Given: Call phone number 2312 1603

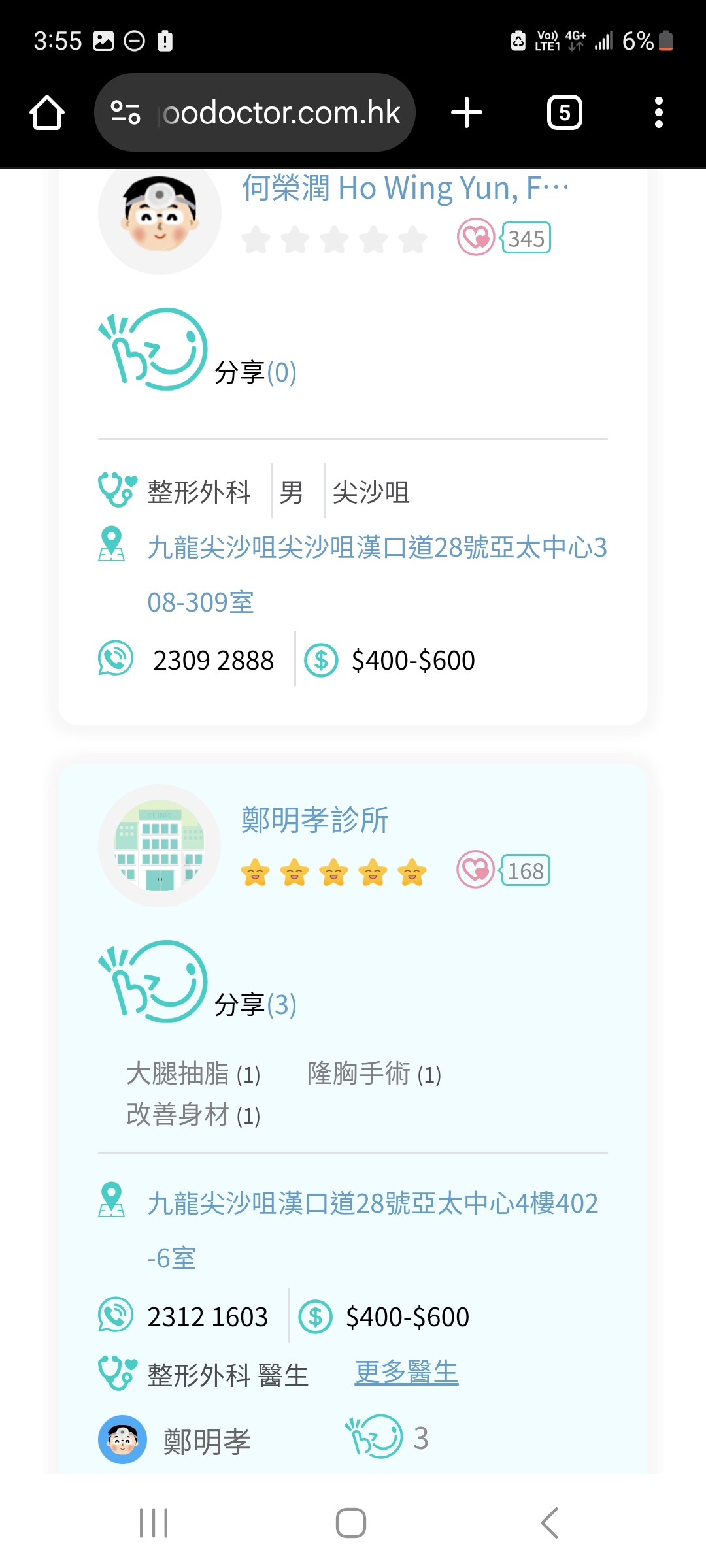Looking at the screenshot, I should click(x=207, y=1316).
